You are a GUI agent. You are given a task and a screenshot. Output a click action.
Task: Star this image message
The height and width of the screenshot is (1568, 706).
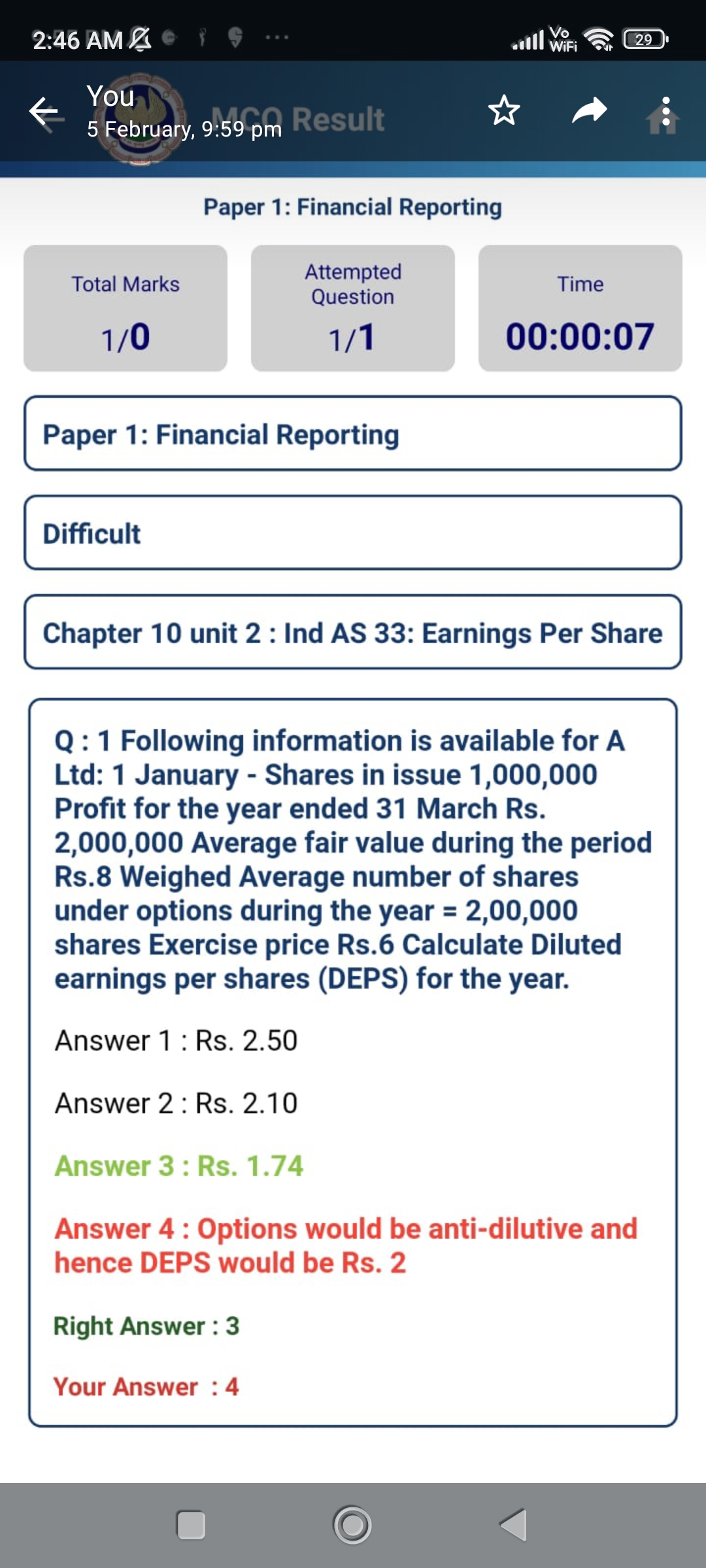(x=504, y=110)
